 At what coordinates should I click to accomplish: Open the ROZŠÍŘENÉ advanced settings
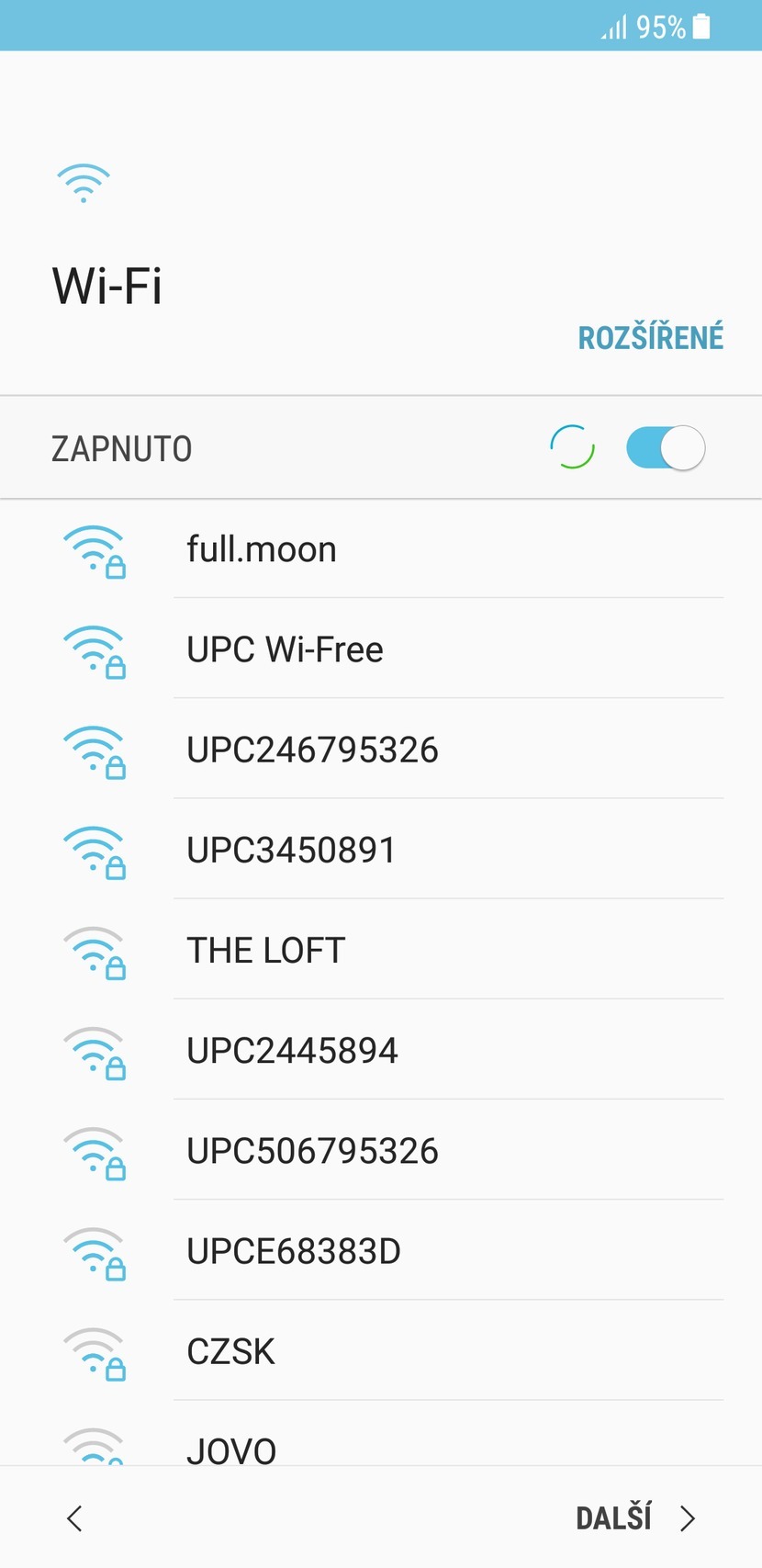650,338
